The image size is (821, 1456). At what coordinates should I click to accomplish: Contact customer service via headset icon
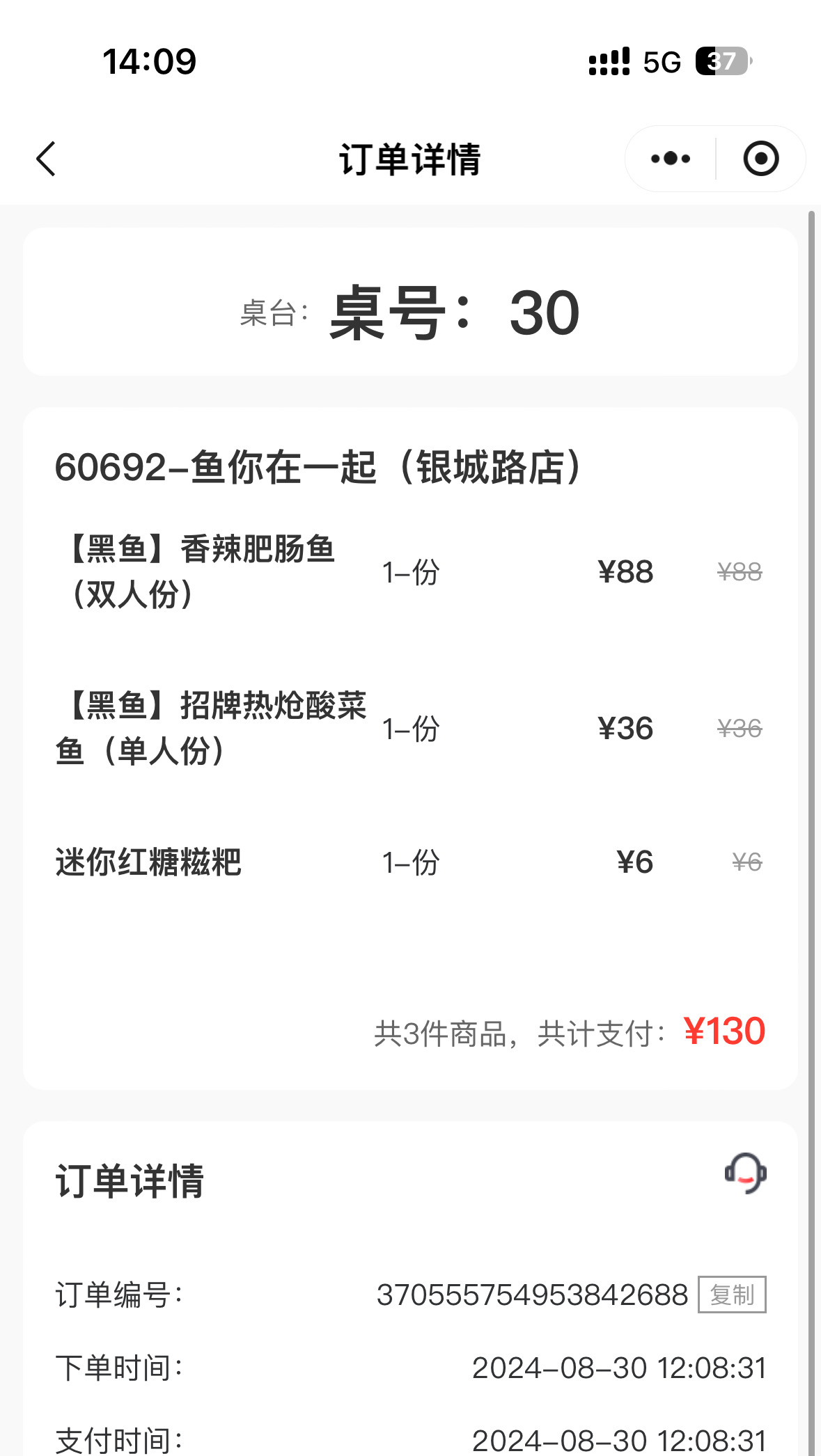745,1173
